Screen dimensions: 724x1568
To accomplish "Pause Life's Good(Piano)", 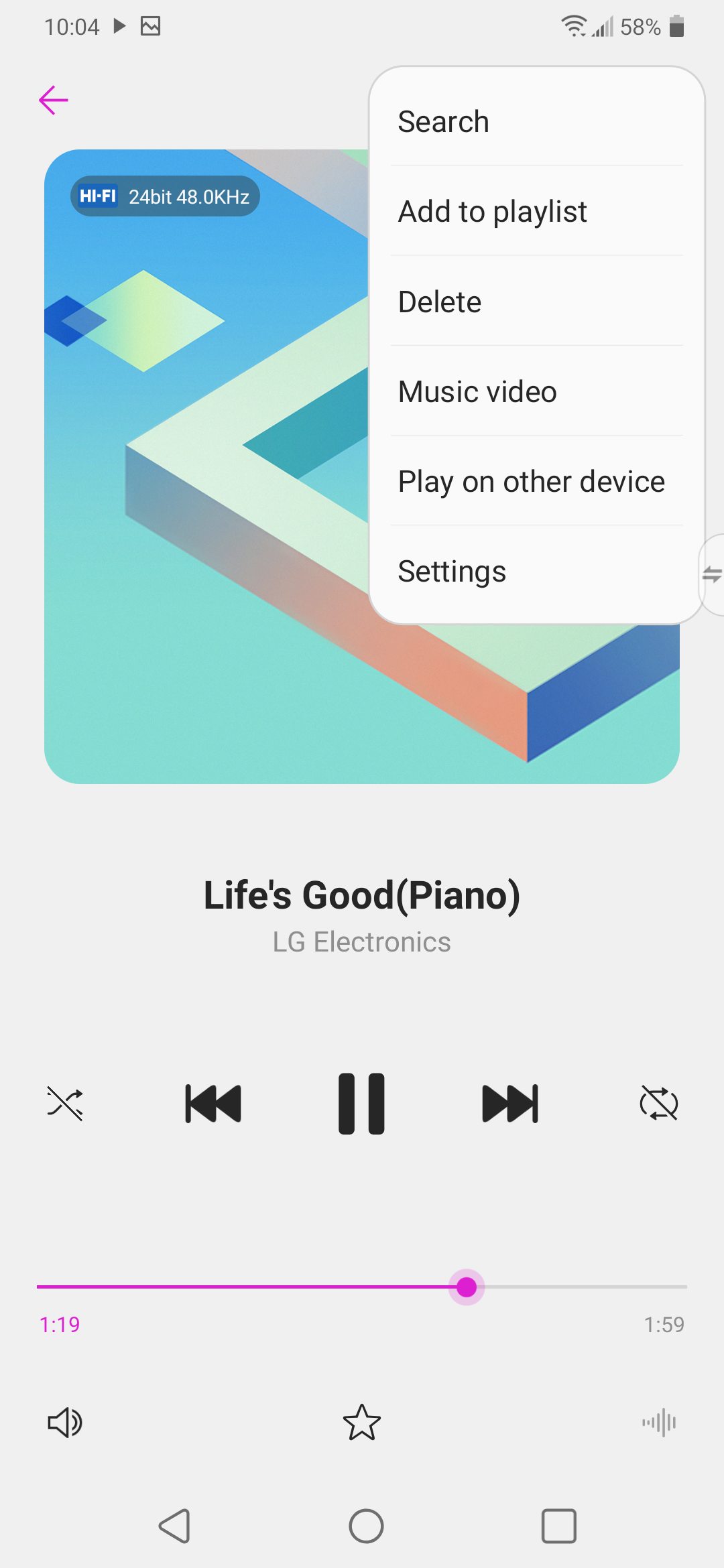I will 361,1104.
